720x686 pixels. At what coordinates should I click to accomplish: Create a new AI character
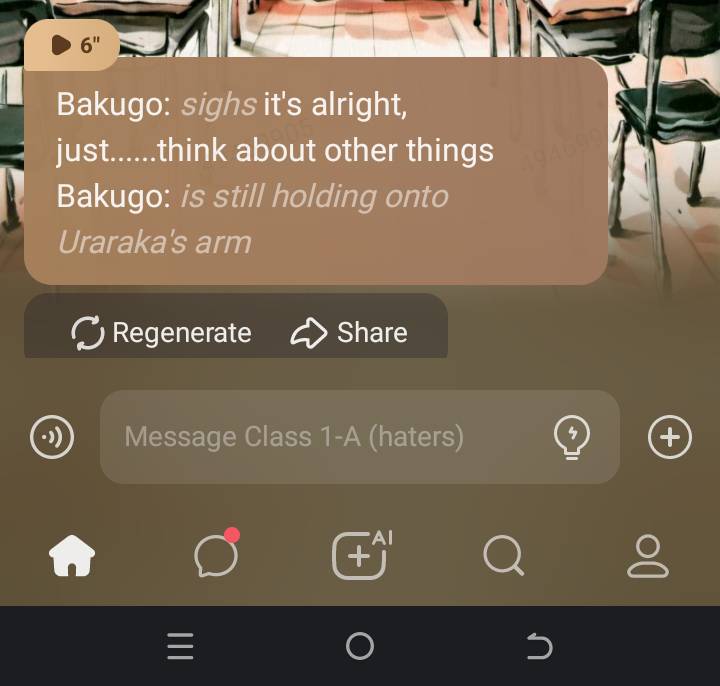coord(360,555)
